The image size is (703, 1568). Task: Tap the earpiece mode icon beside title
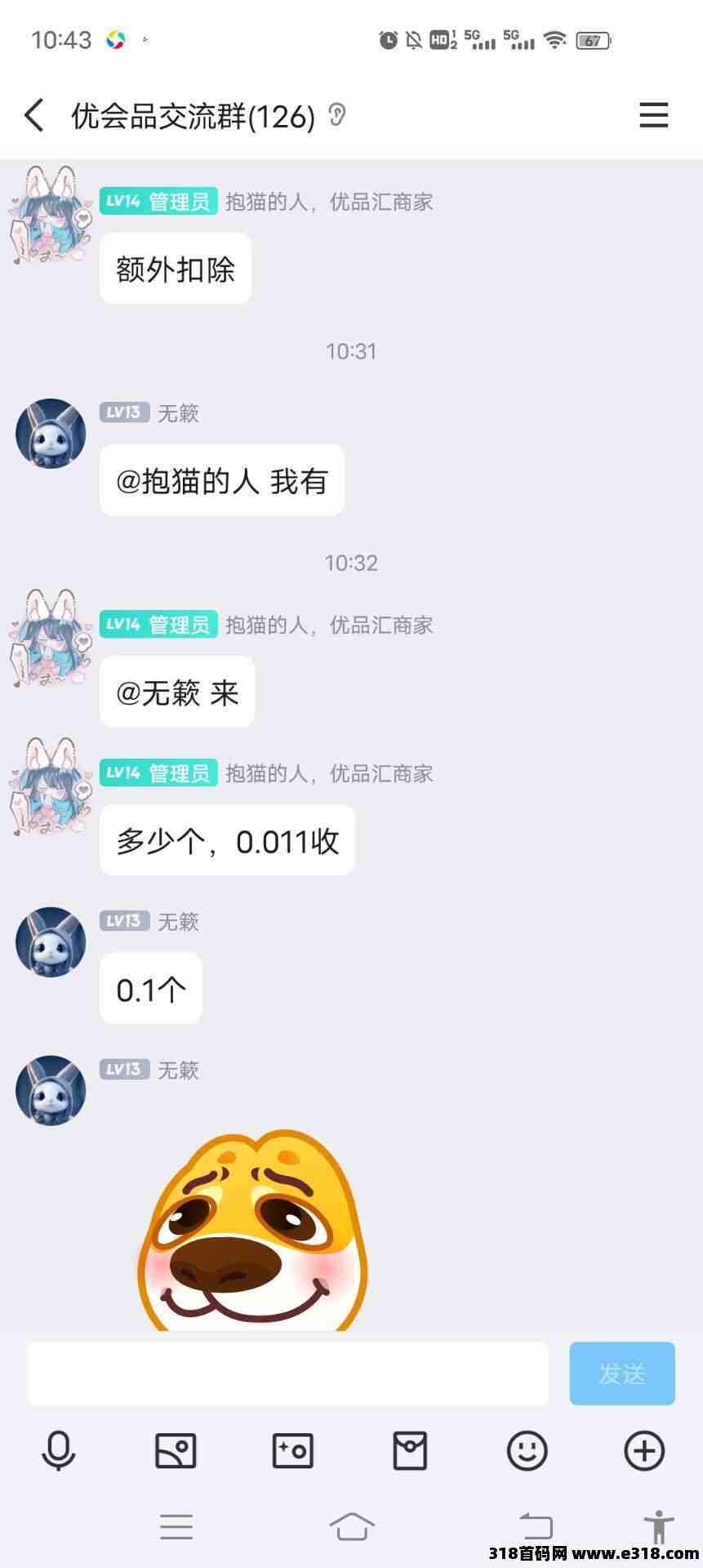click(x=336, y=115)
